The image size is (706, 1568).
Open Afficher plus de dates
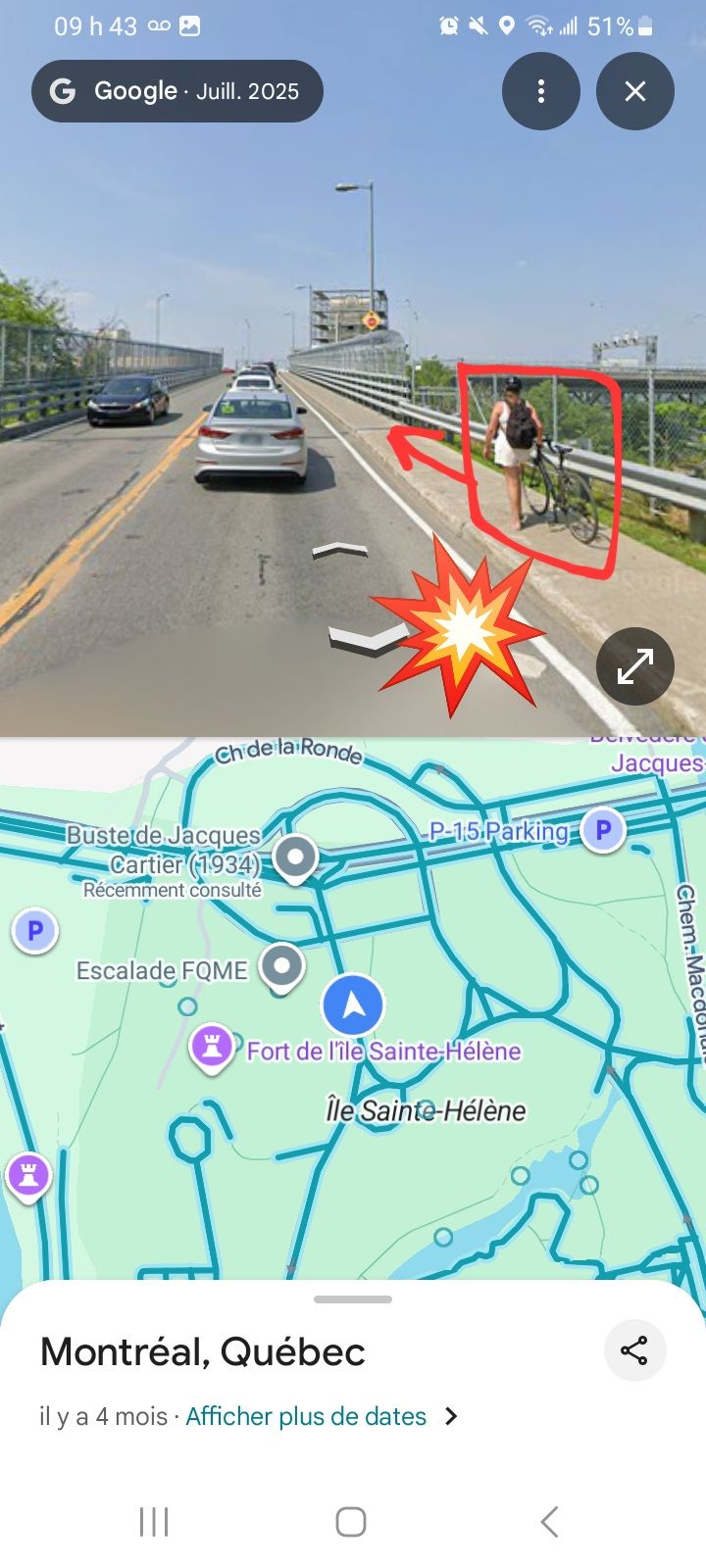[306, 1416]
